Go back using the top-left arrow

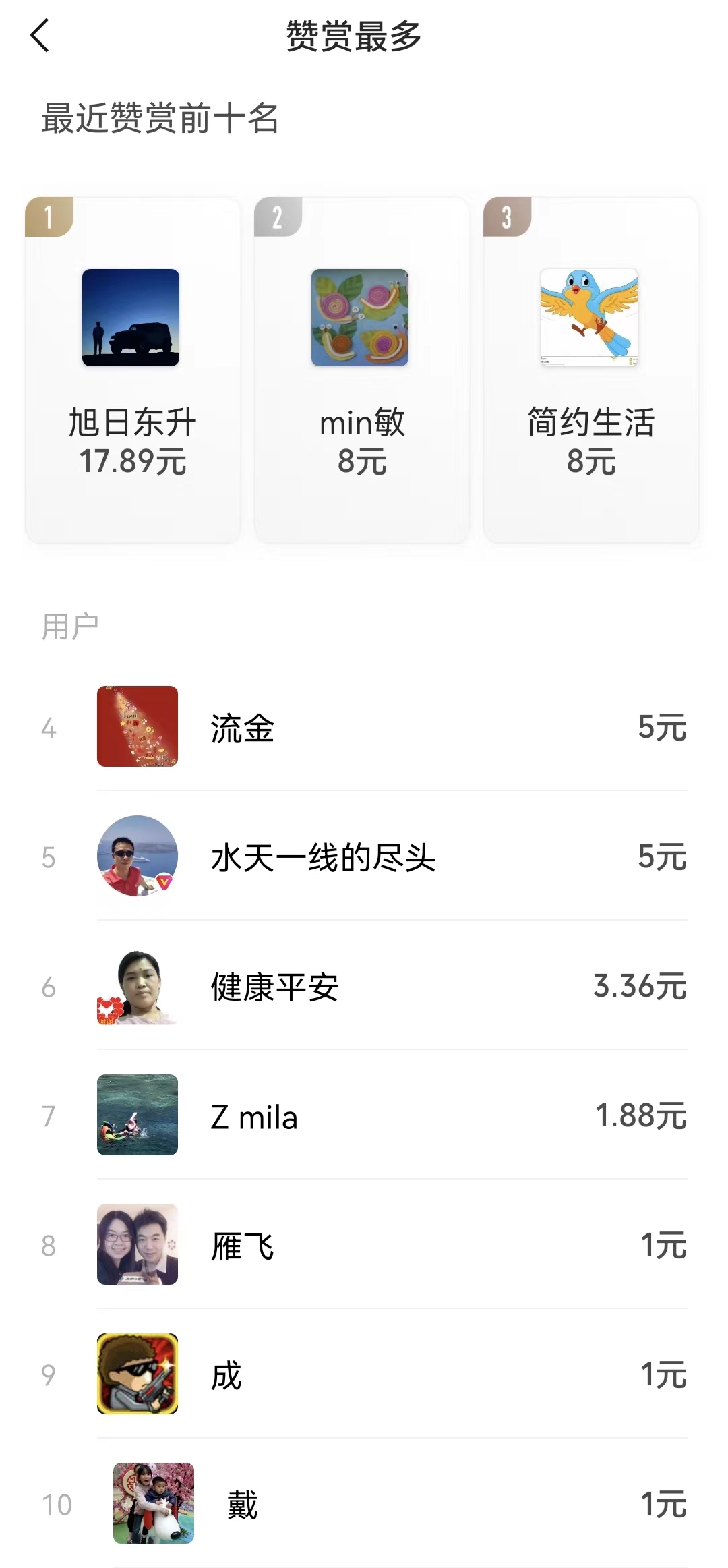[x=40, y=36]
